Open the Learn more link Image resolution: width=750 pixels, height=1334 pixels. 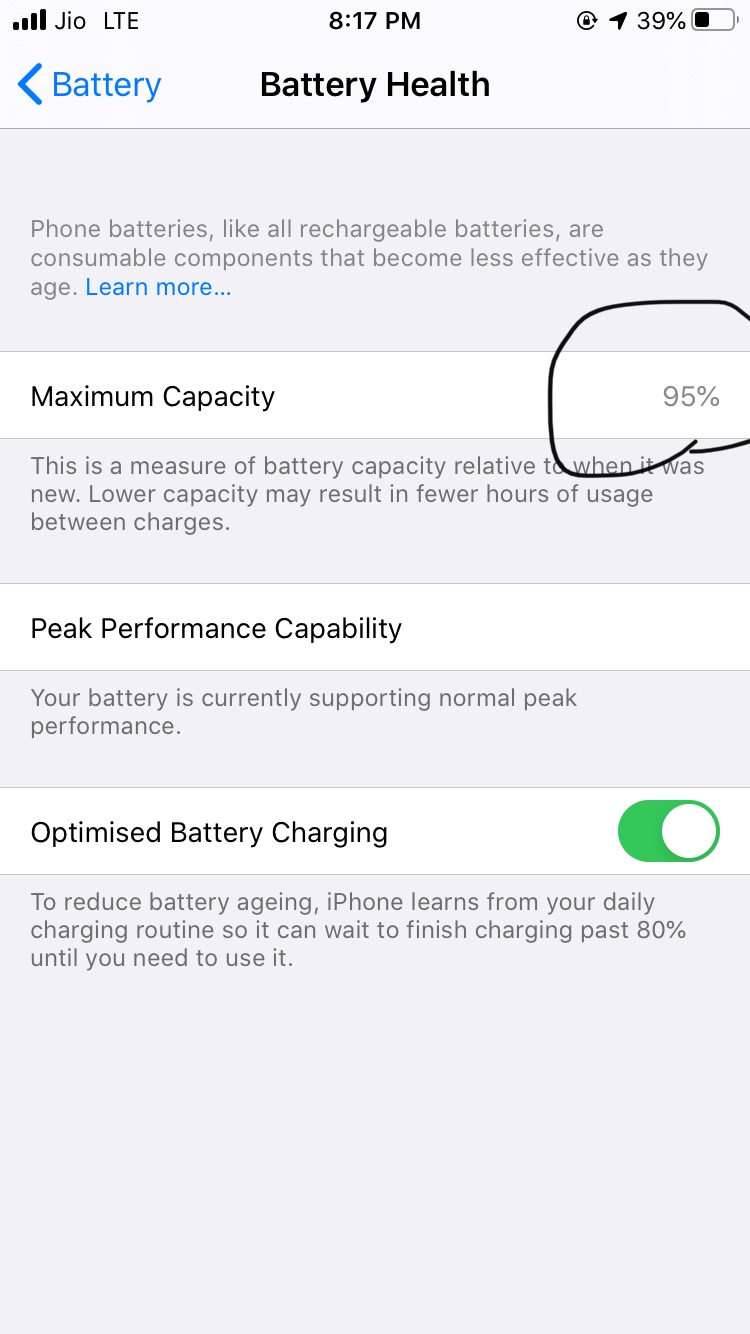(x=158, y=287)
